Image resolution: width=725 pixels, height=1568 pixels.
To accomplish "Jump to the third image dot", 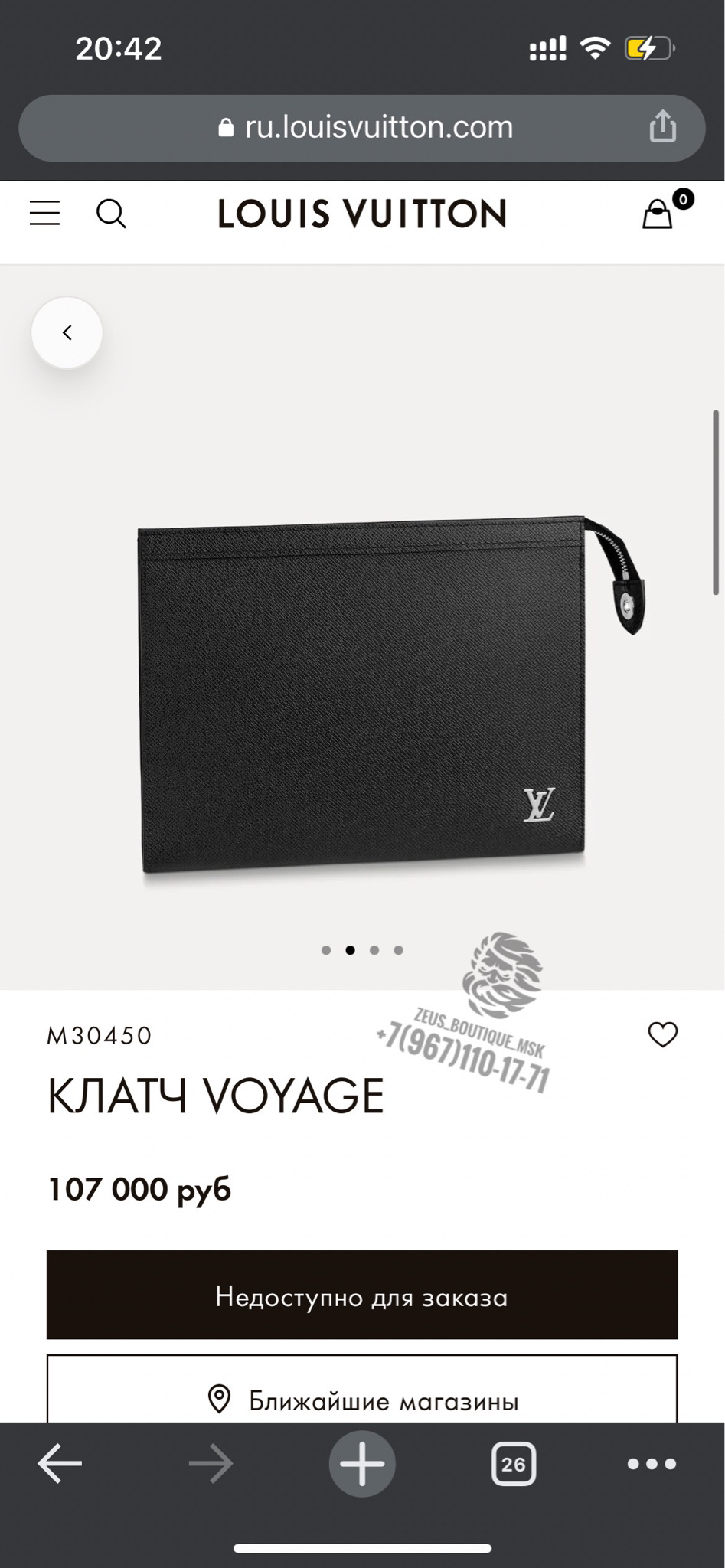I will 374,950.
